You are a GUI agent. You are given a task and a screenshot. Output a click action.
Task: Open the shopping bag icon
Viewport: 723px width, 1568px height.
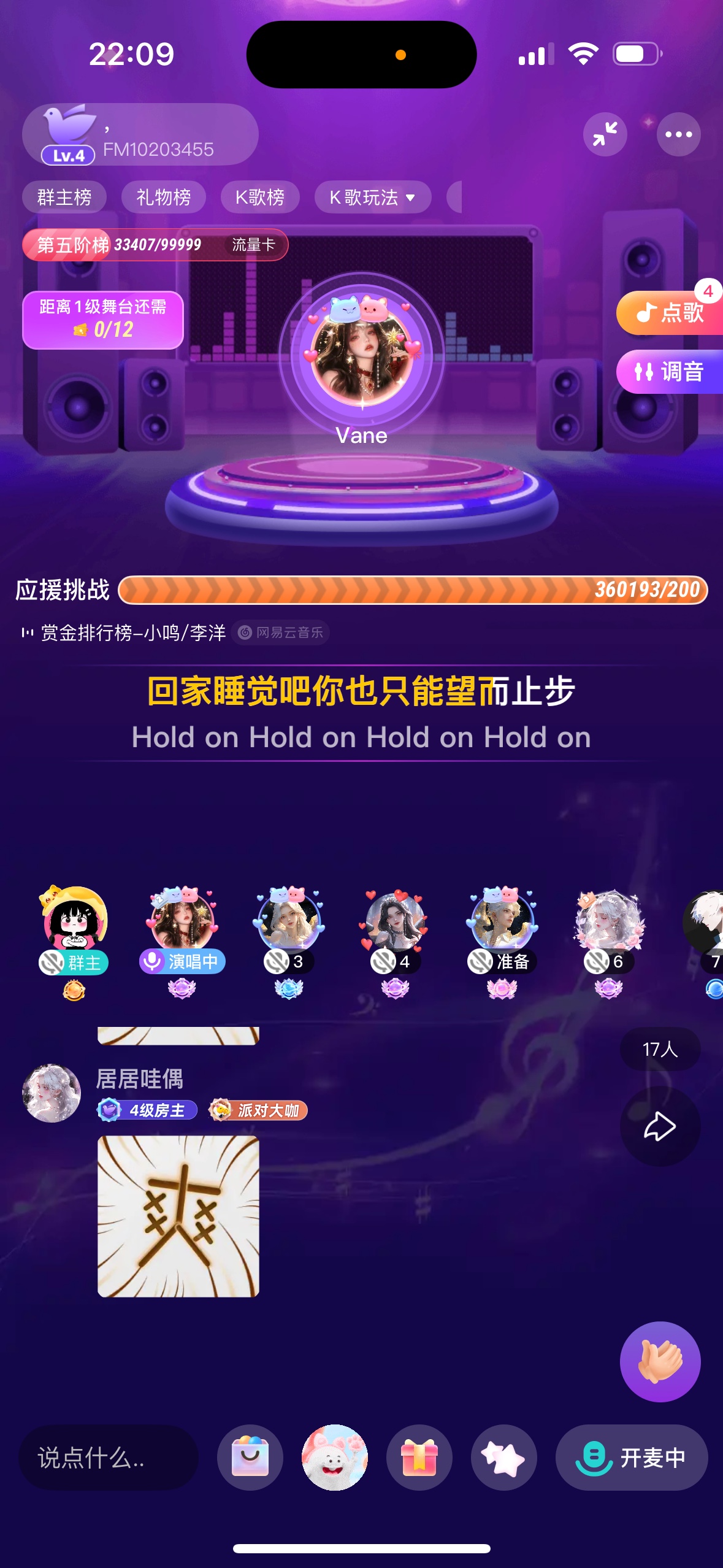[250, 1458]
